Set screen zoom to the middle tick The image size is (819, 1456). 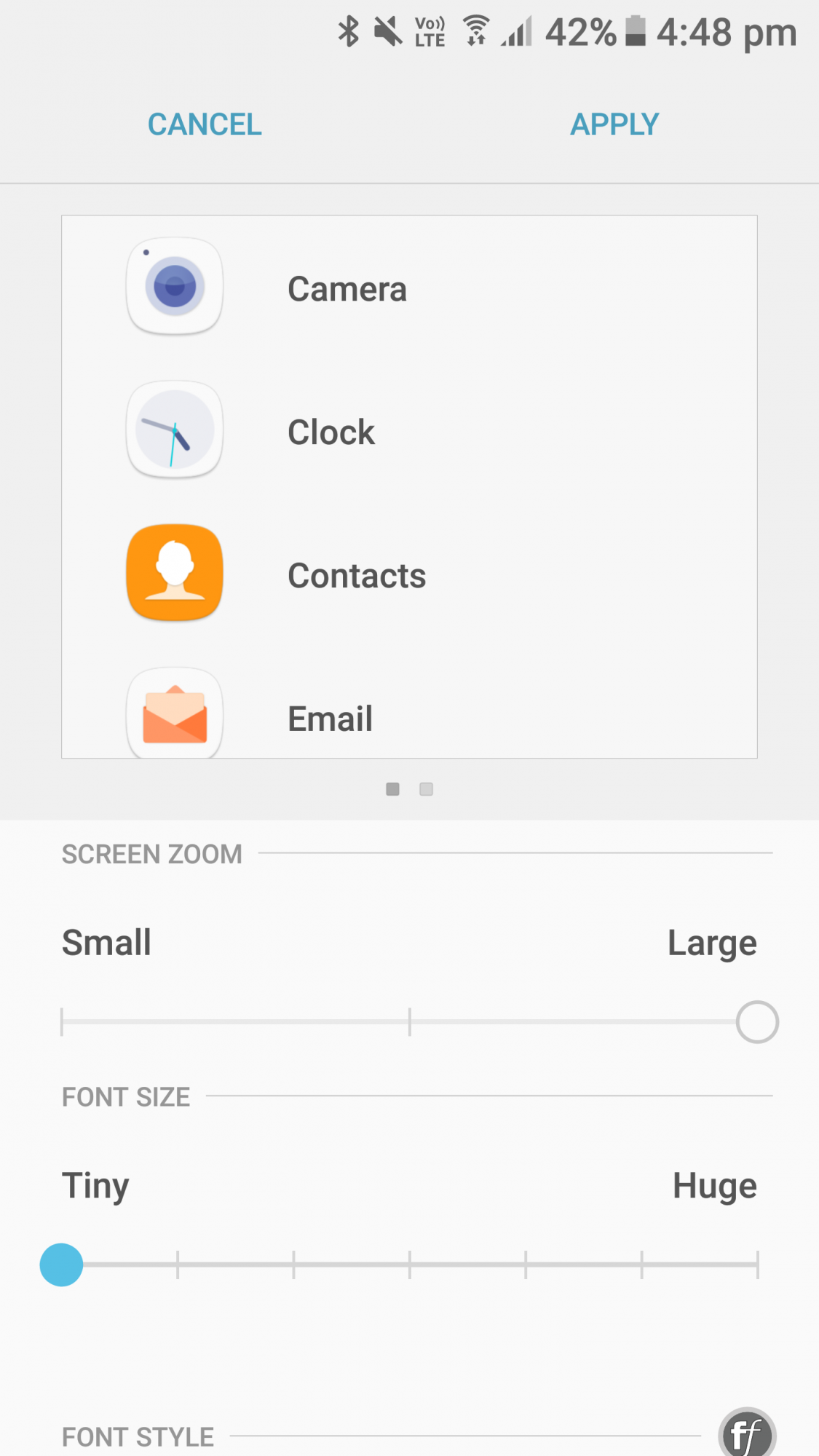[x=410, y=1022]
